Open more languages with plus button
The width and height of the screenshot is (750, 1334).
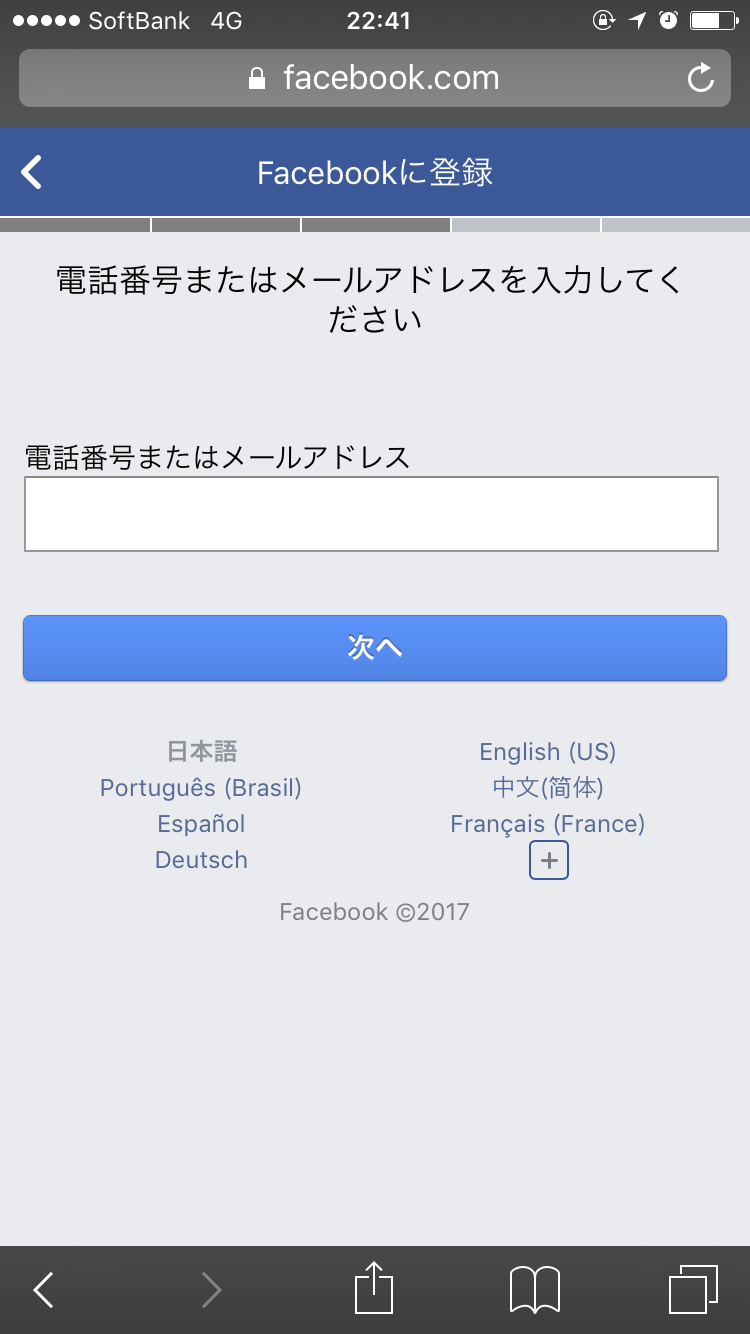tap(548, 860)
